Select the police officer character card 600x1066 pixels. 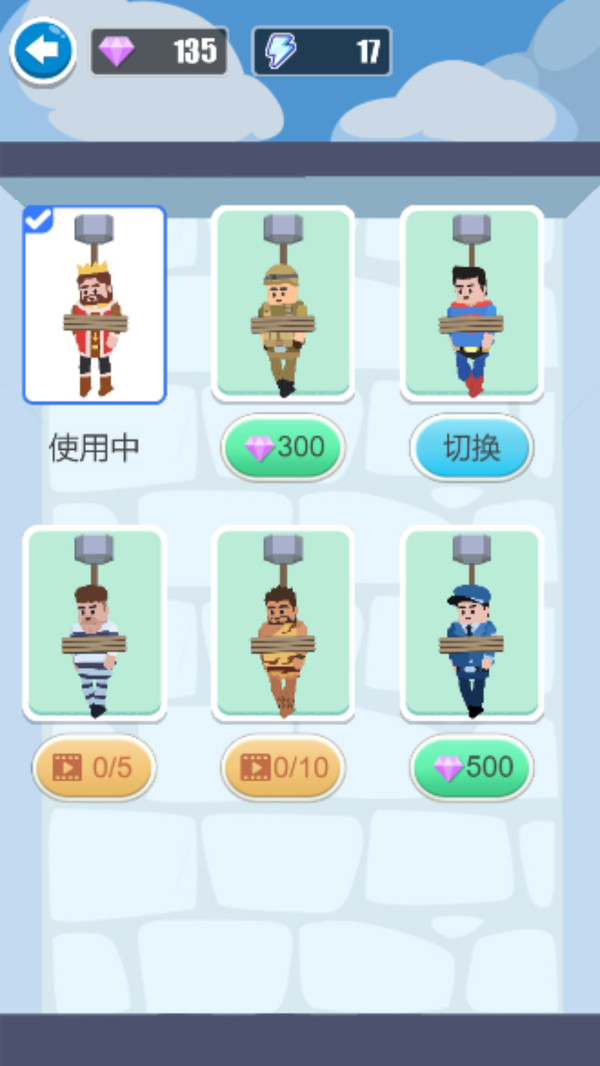pyautogui.click(x=471, y=624)
